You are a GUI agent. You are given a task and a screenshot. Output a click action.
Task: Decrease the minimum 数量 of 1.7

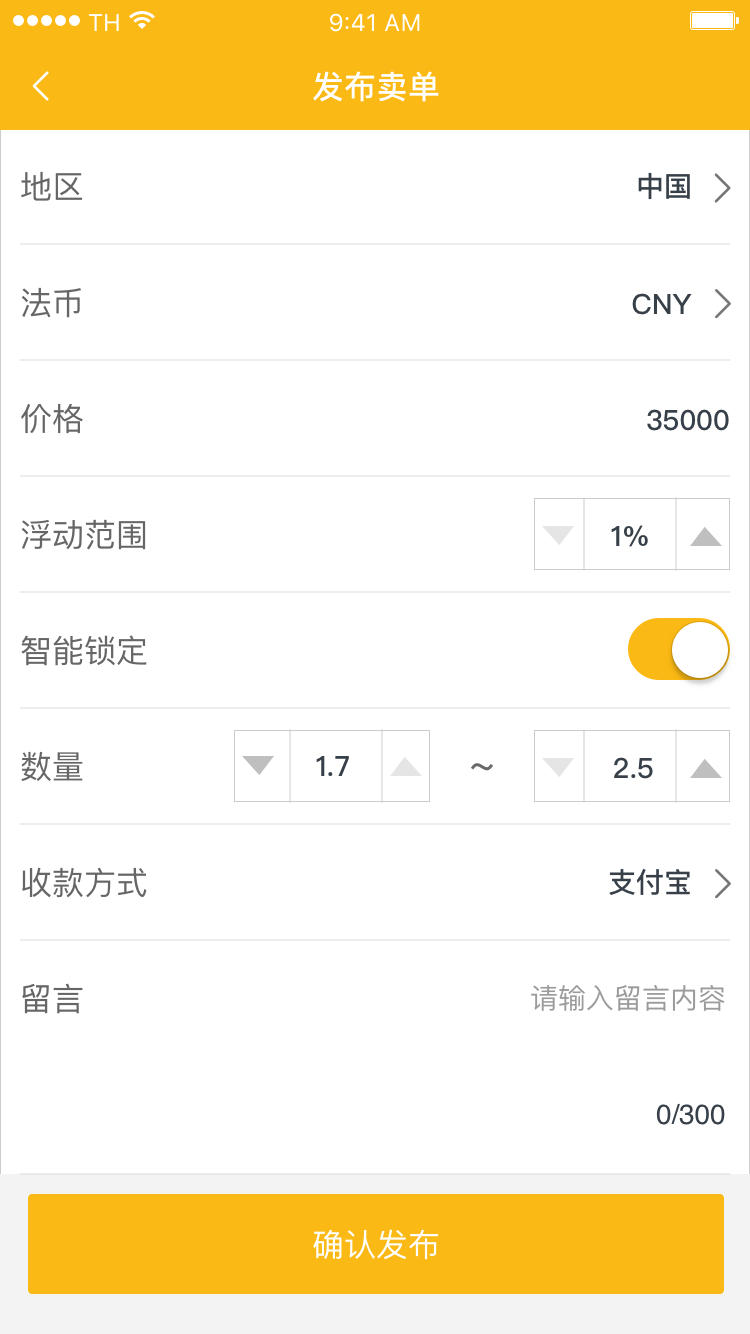pyautogui.click(x=262, y=767)
